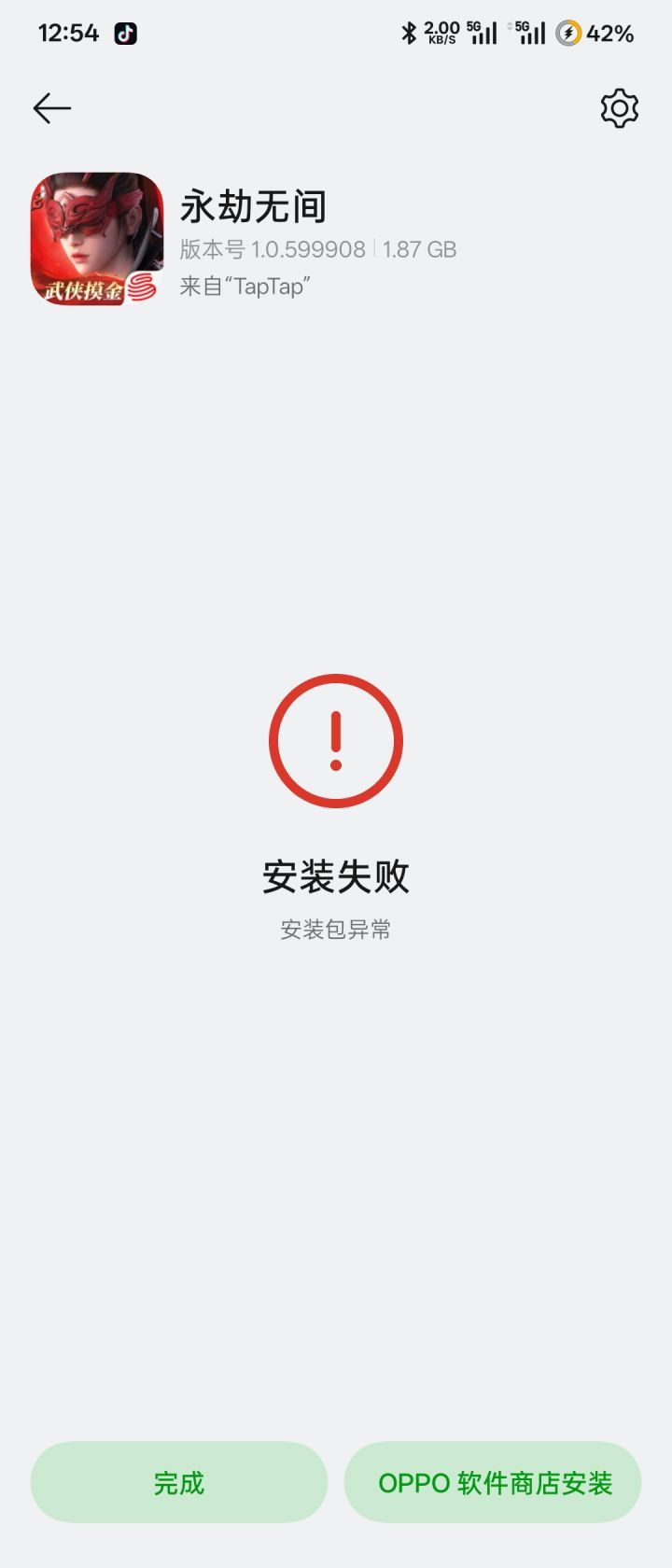This screenshot has width=672, height=1568.
Task: Tap the 安装包异常 error description
Action: [336, 929]
